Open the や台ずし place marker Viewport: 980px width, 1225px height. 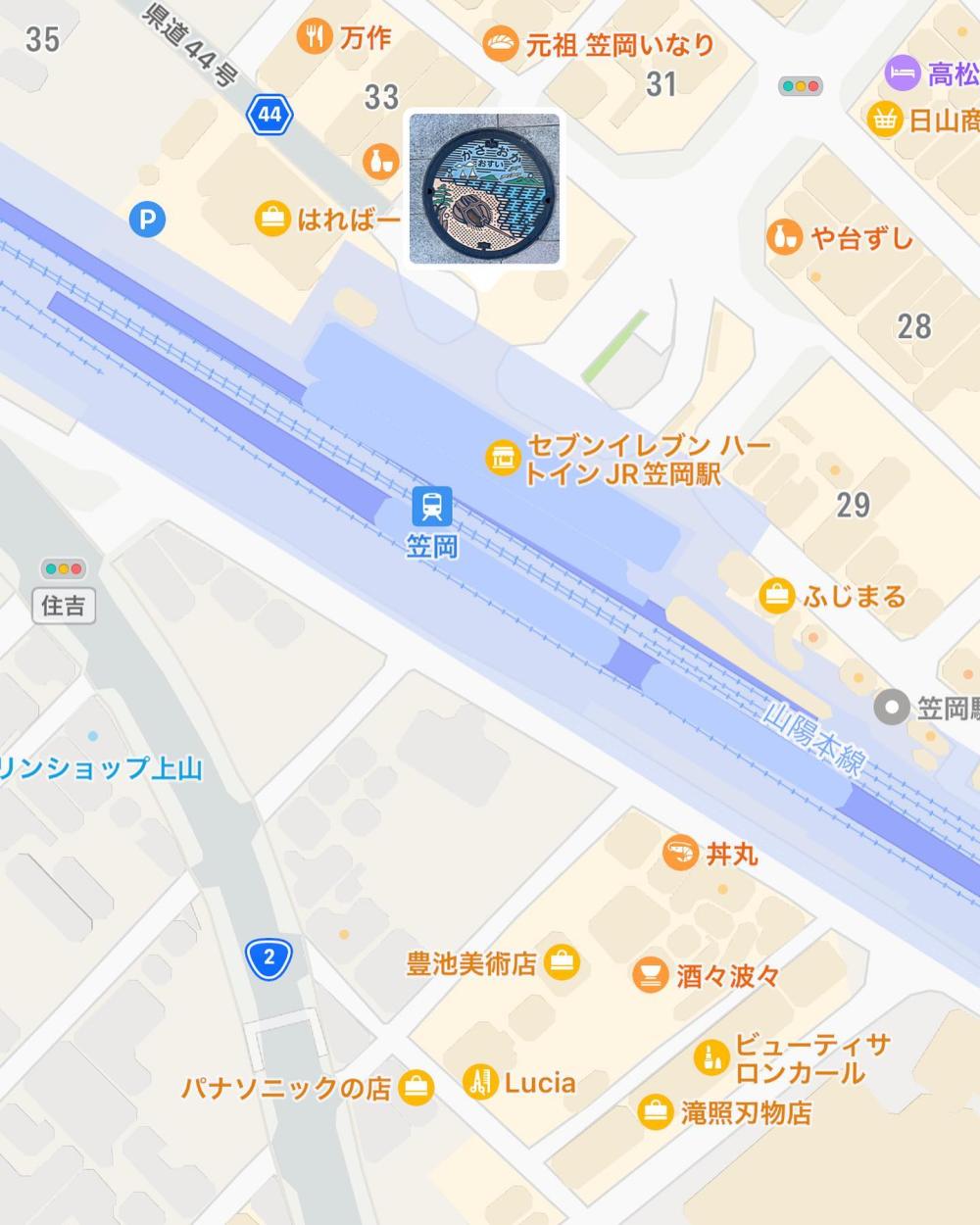[x=784, y=238]
